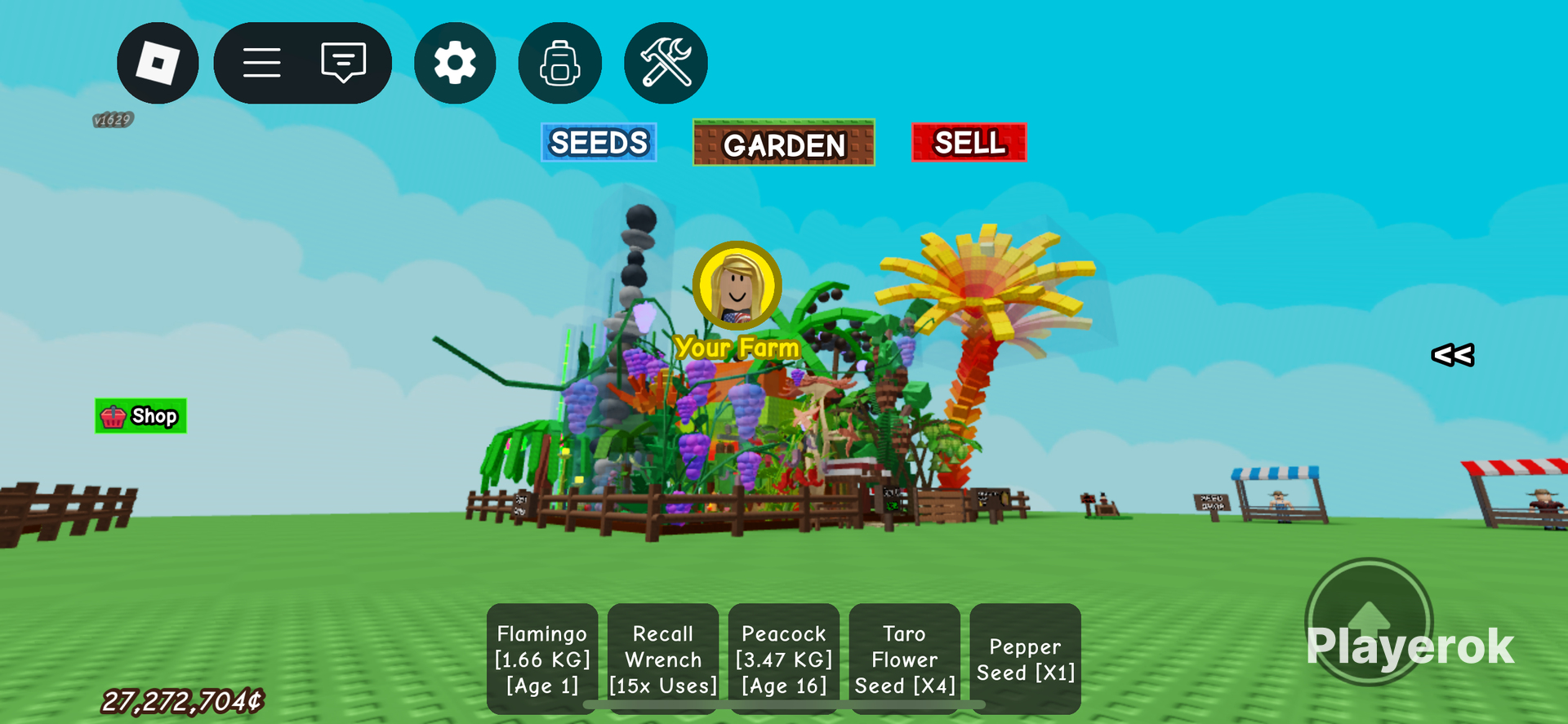The width and height of the screenshot is (1568, 724).
Task: Open the chat window
Action: click(343, 63)
